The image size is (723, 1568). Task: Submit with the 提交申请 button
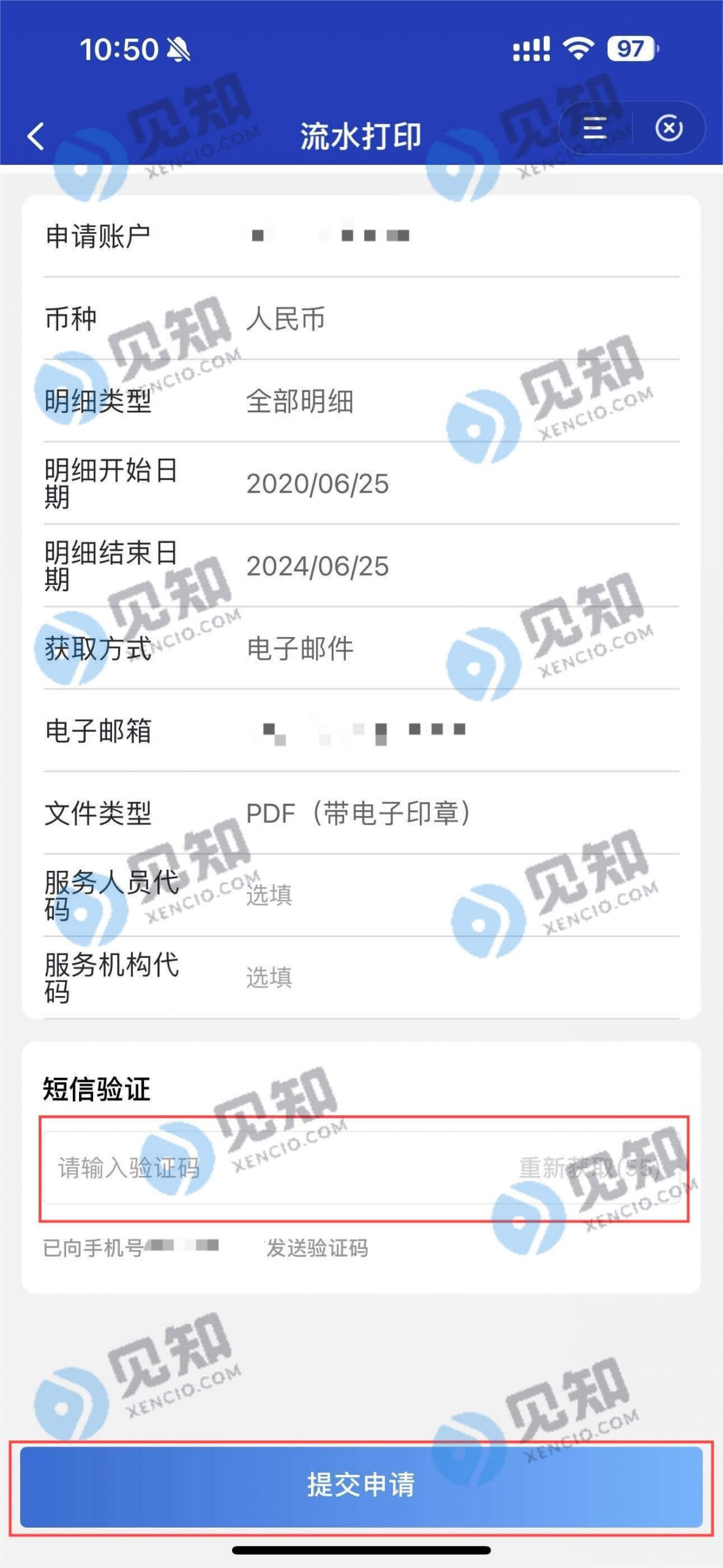[x=361, y=1486]
